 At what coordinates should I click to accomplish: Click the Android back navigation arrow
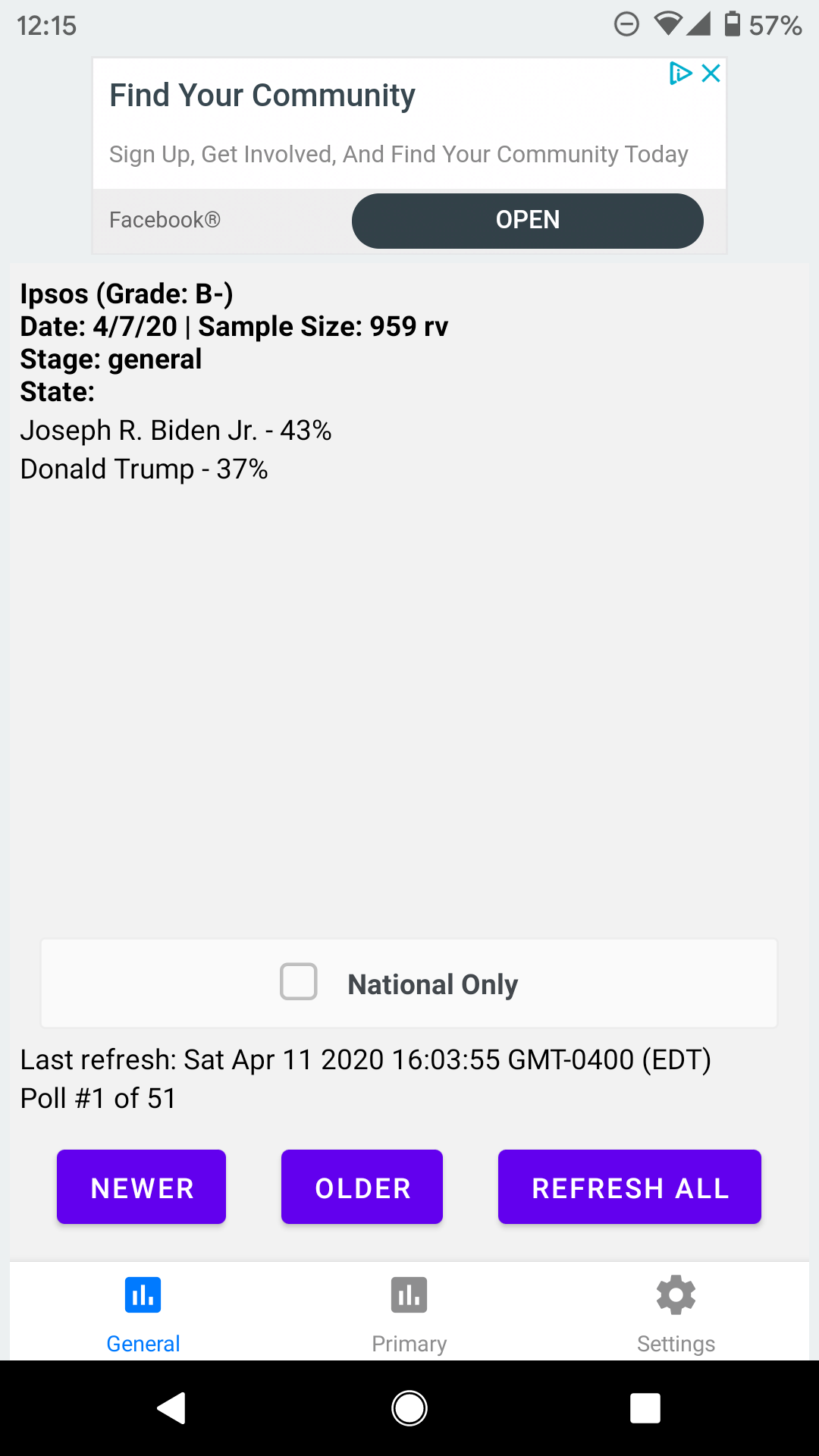[x=172, y=1408]
